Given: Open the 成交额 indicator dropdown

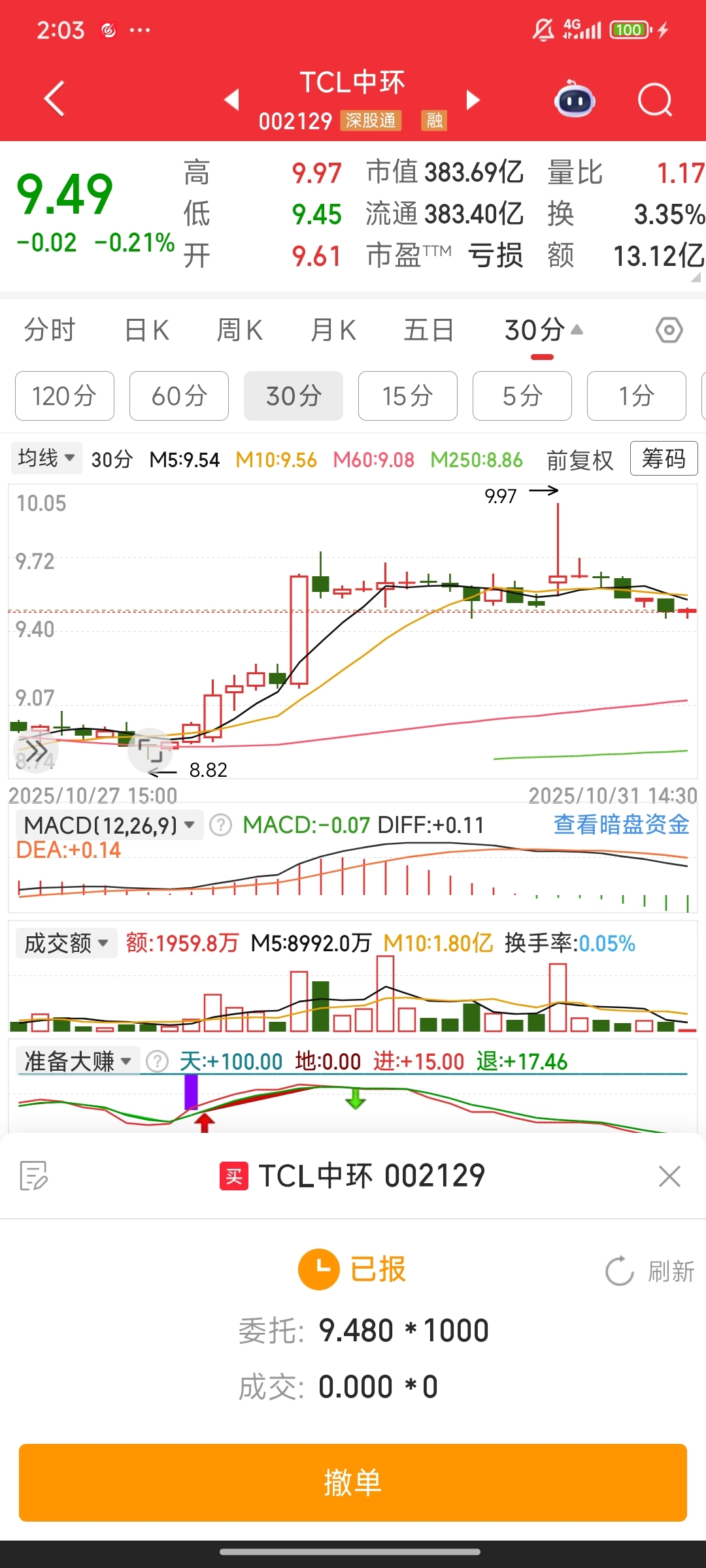Looking at the screenshot, I should point(66,943).
